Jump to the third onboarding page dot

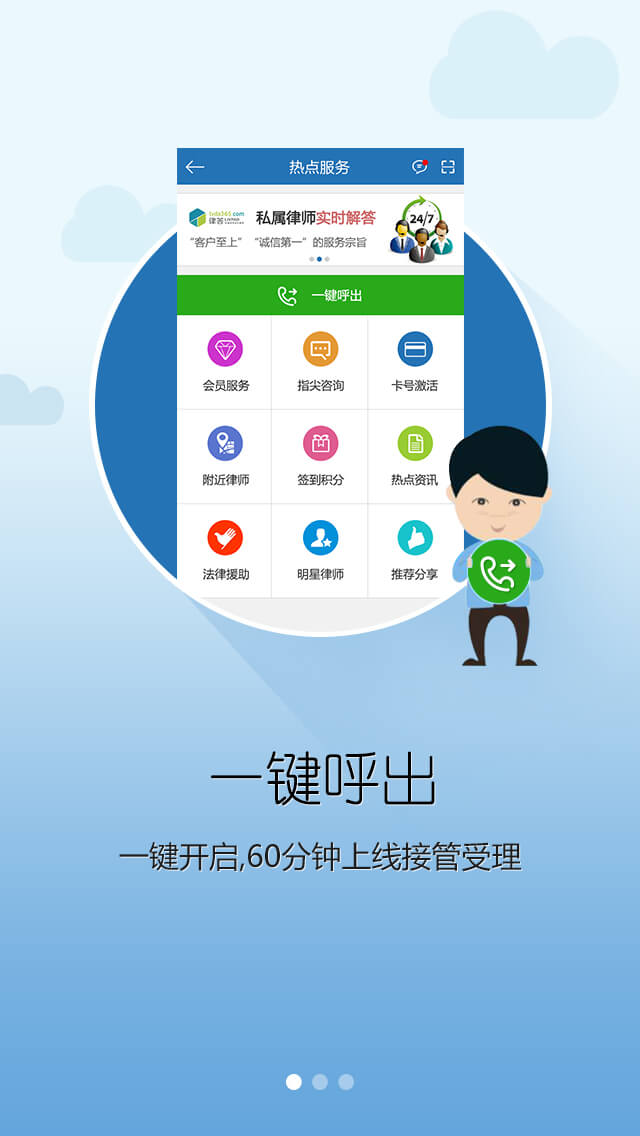[346, 1082]
